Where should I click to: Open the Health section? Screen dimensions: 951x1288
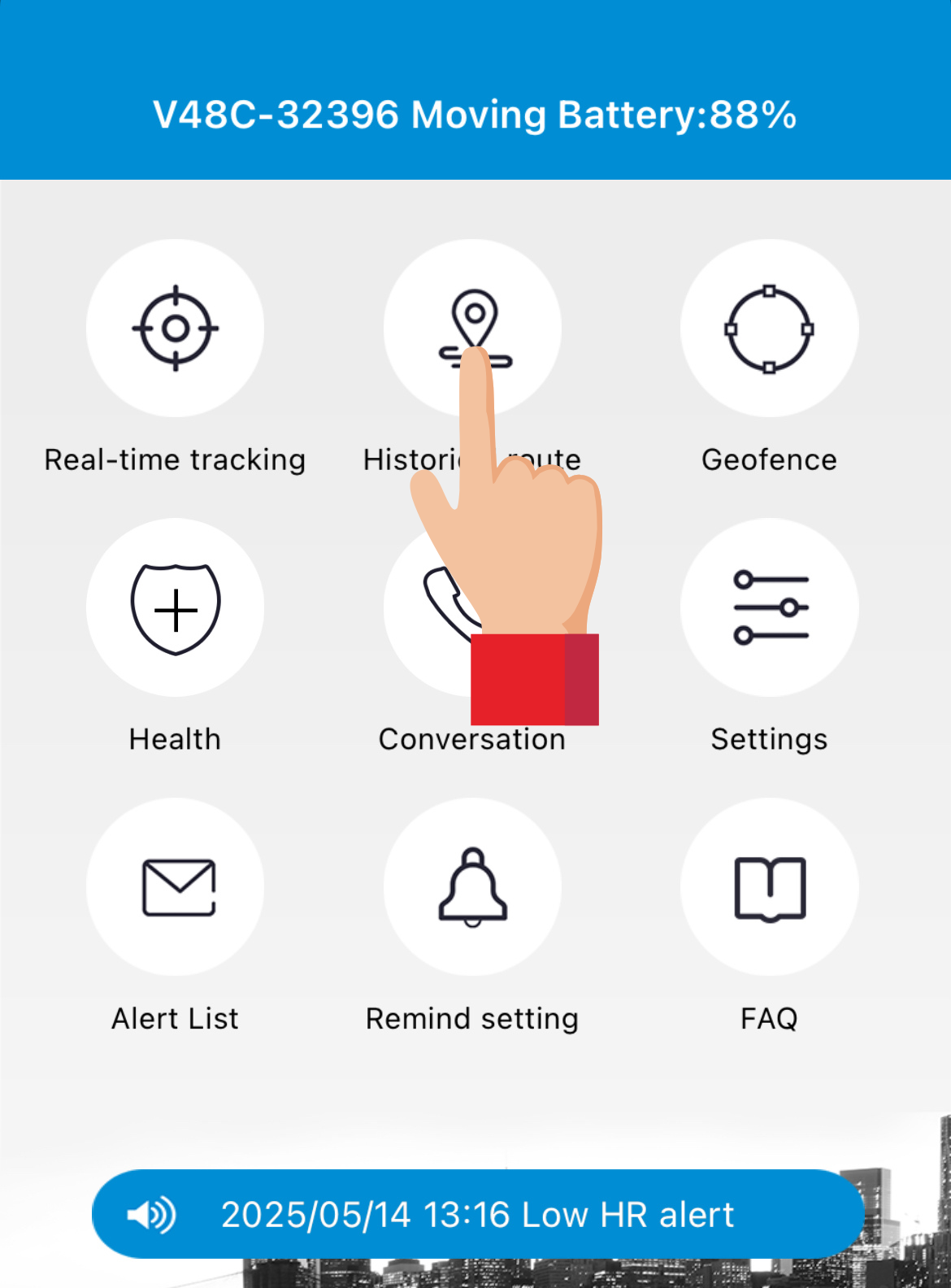tap(175, 608)
